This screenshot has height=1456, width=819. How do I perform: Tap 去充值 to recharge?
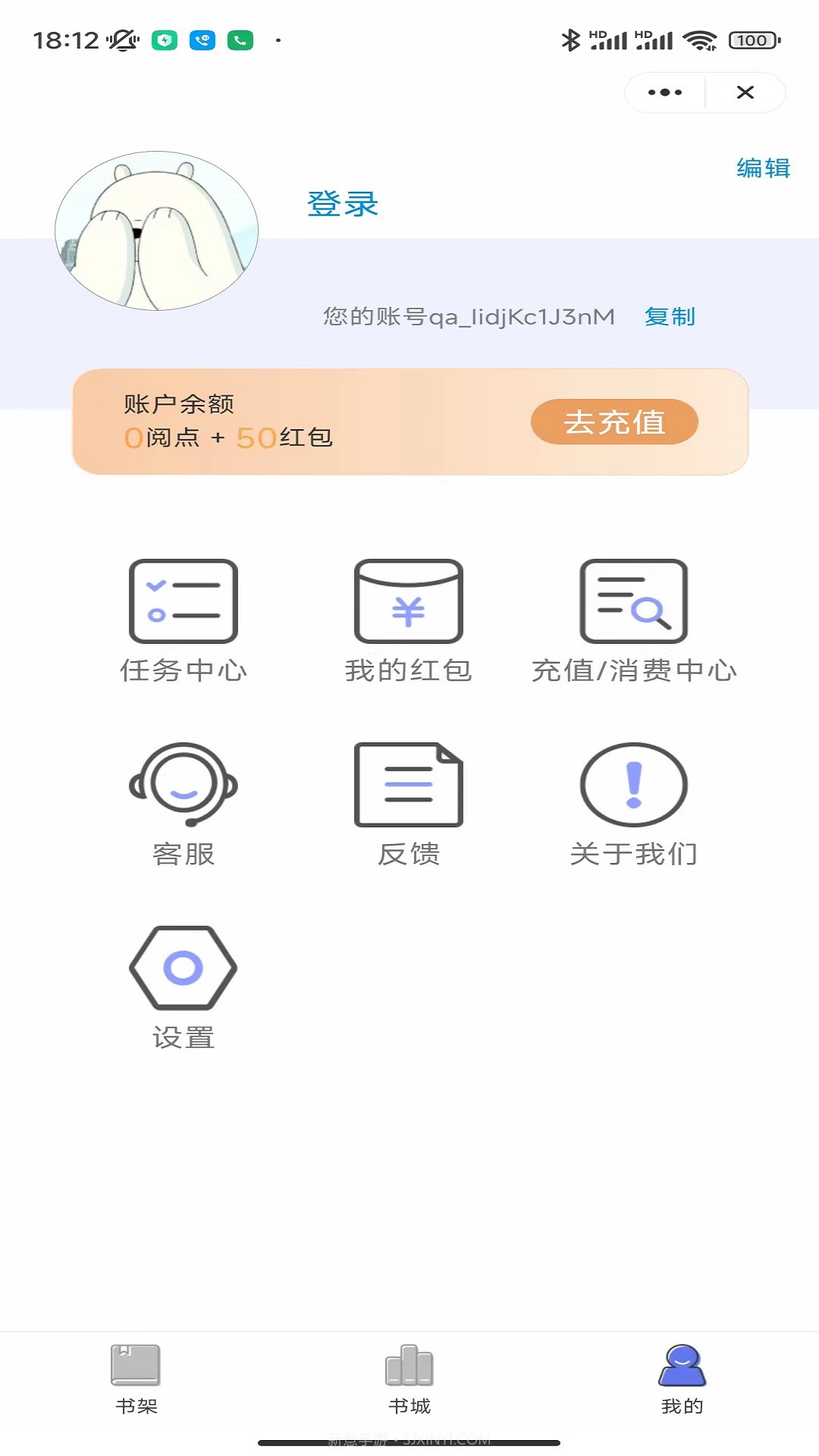tap(614, 422)
